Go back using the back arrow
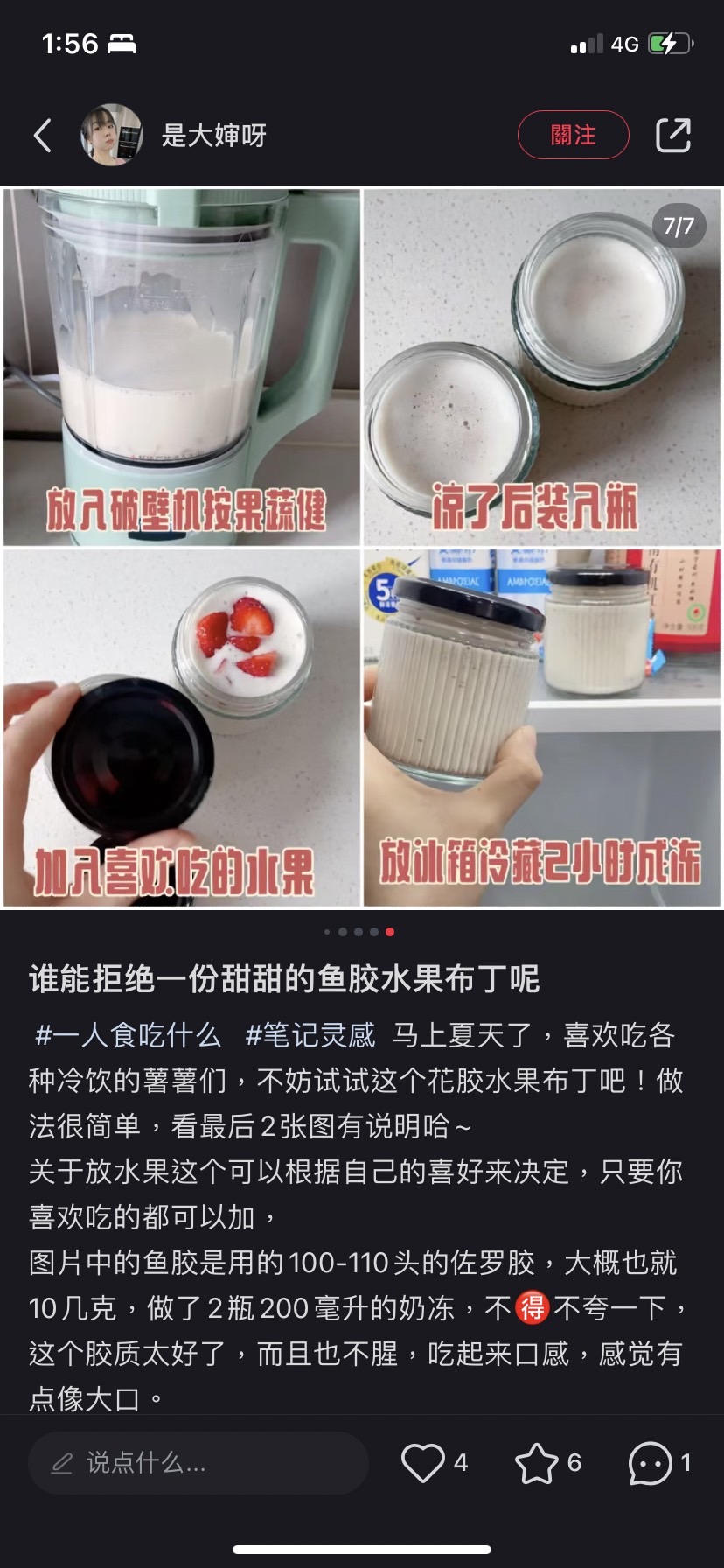 43,136
